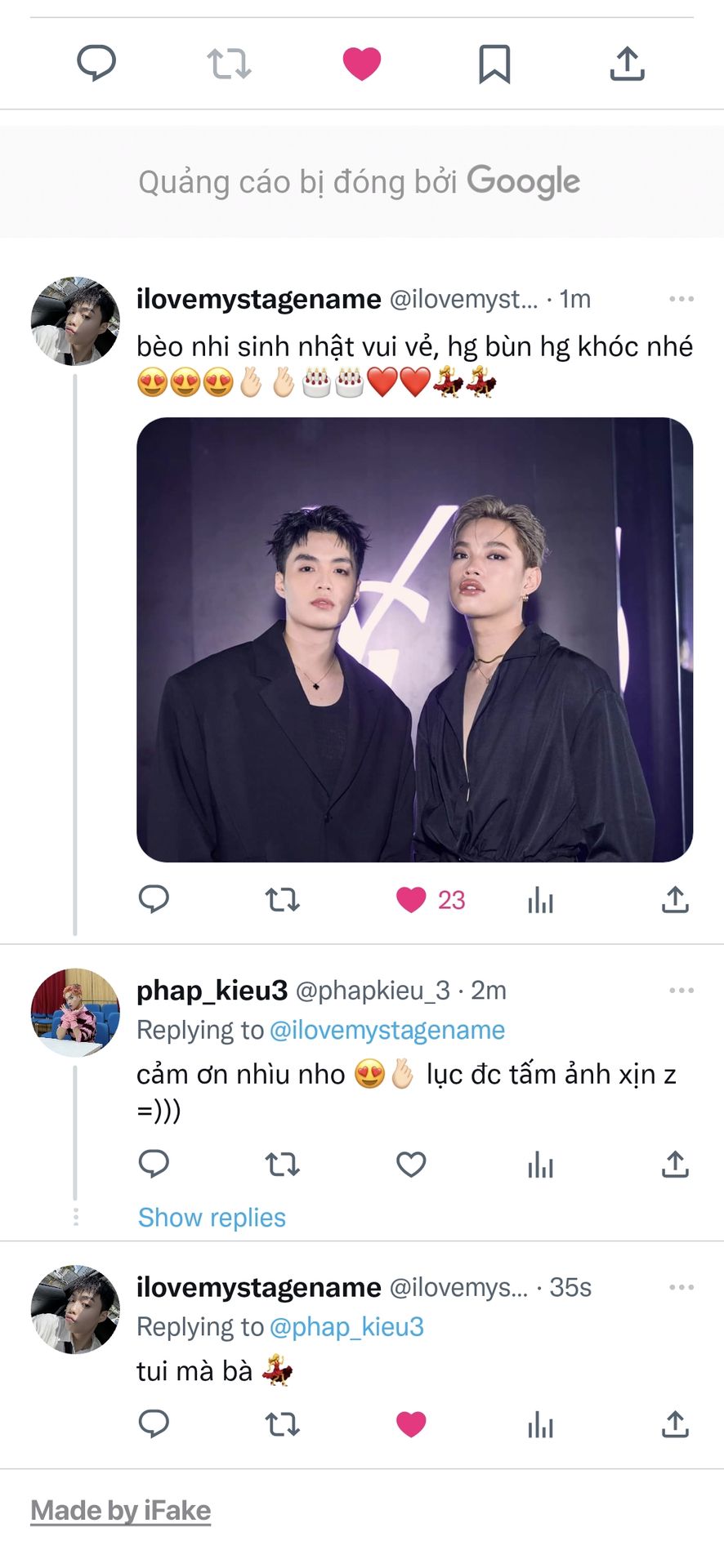View analytics for the birthday tweet
This screenshot has height=1568, width=724.
point(541,900)
